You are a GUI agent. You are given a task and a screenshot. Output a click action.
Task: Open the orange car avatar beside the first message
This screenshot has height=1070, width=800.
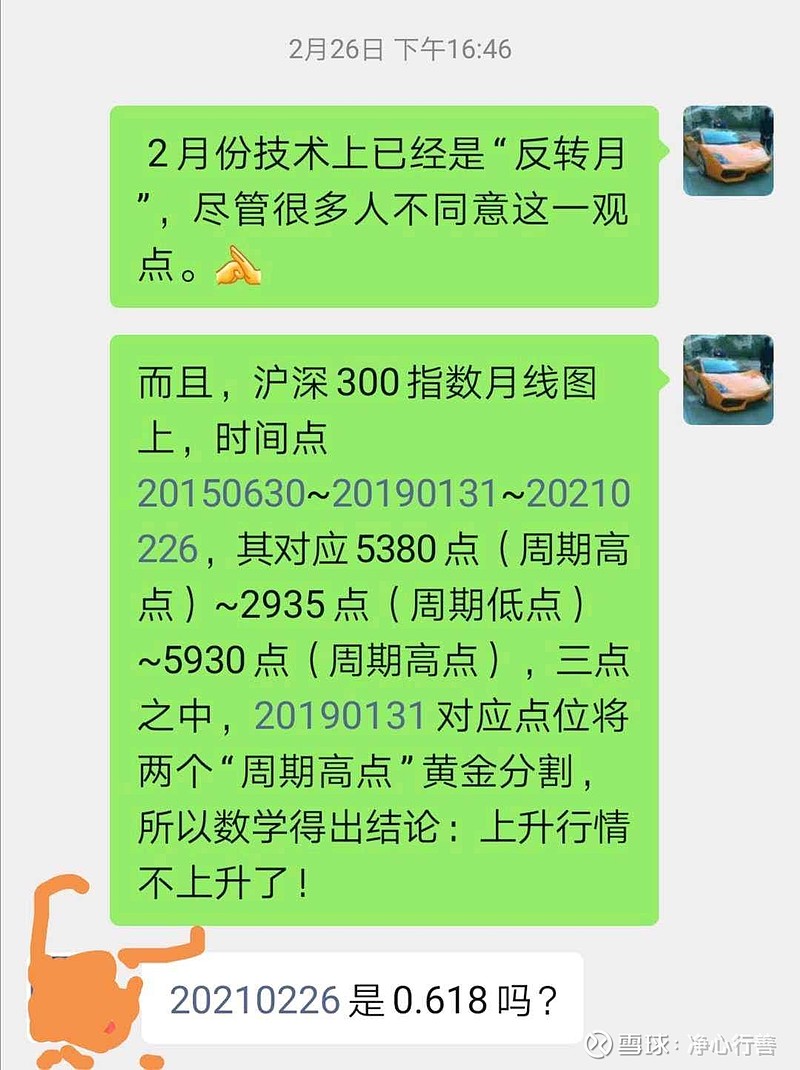pos(727,150)
